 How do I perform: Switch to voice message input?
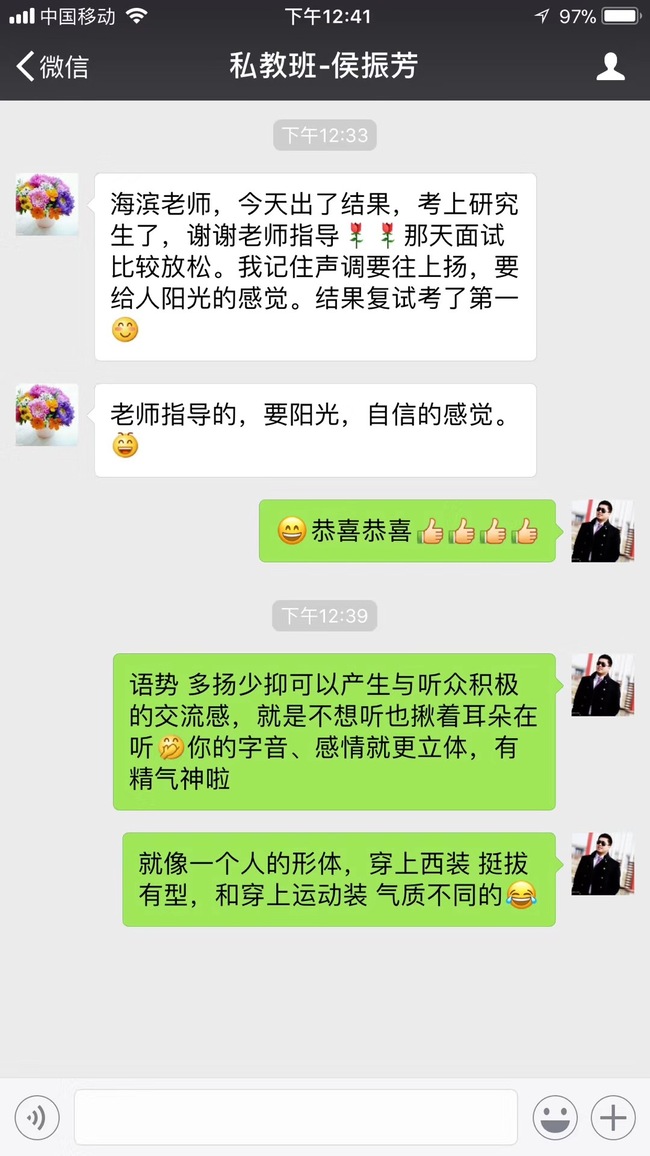click(37, 1117)
